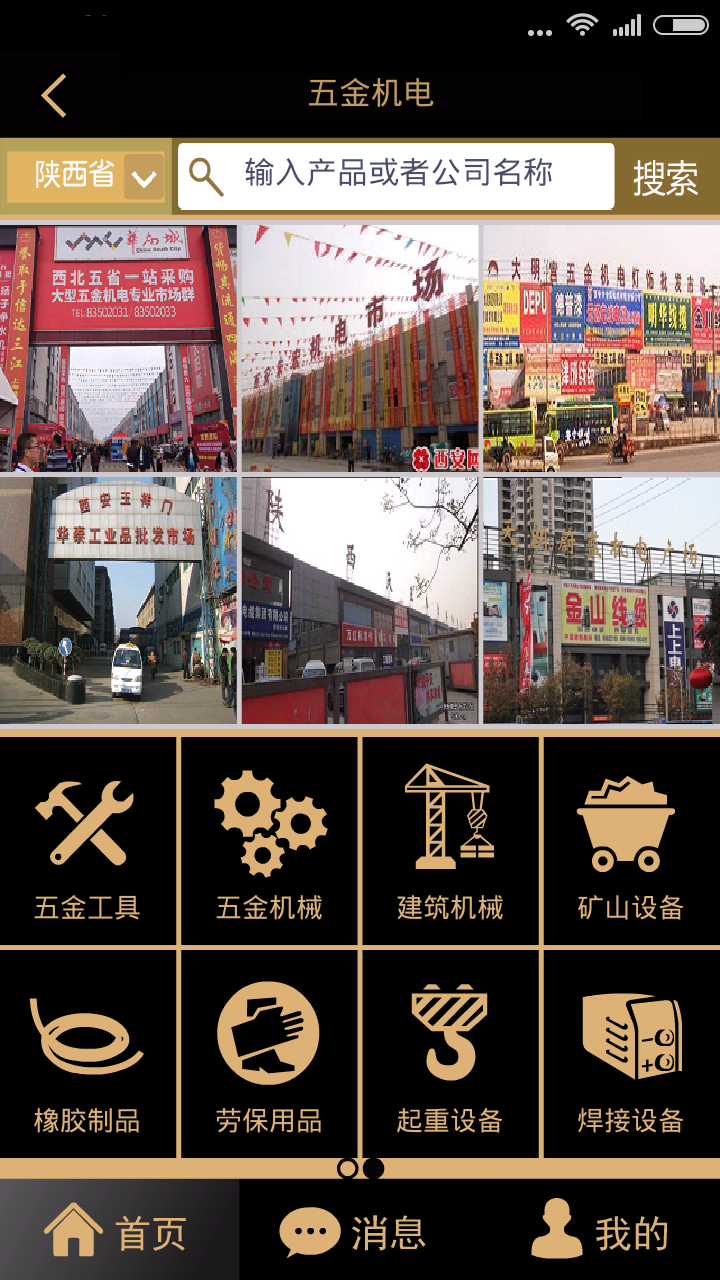Open the 西北五省一站采购 market photo
Screen dimensions: 720x1280
coord(118,348)
